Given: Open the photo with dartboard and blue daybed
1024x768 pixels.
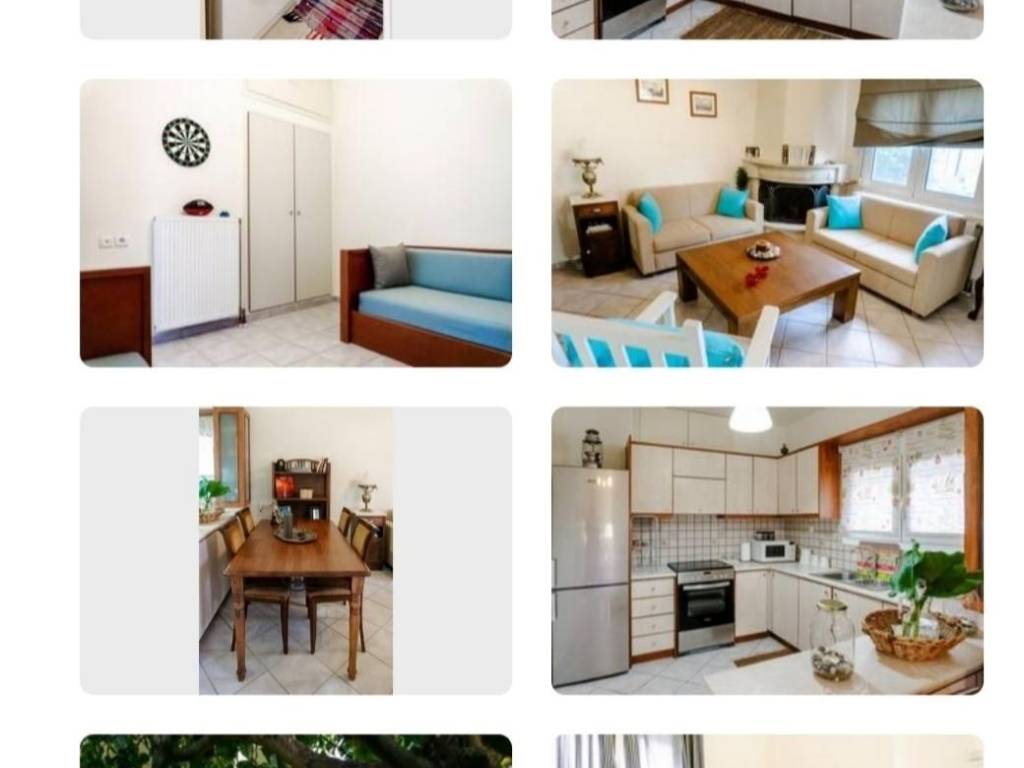Looking at the screenshot, I should pos(296,223).
